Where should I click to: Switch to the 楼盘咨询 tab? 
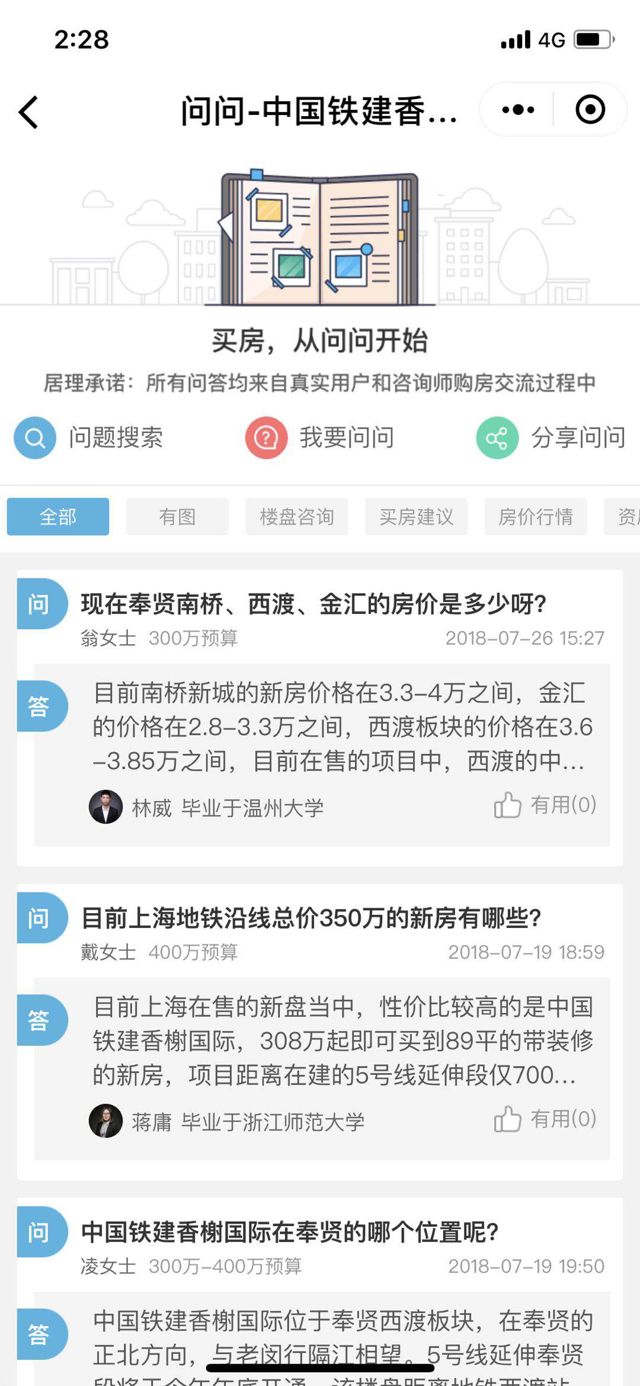pyautogui.click(x=296, y=517)
